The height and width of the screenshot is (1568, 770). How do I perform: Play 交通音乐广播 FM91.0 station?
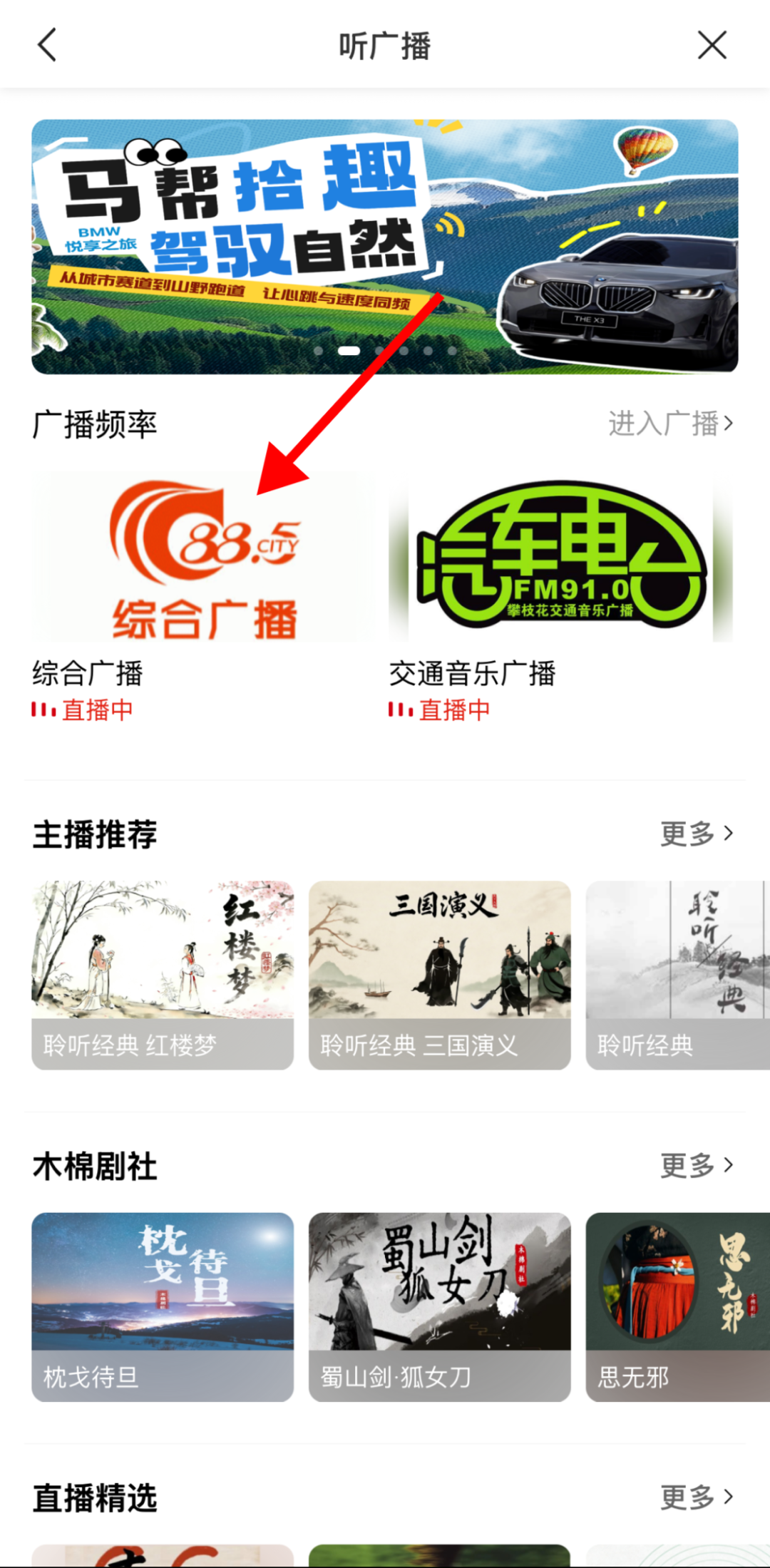coord(560,558)
